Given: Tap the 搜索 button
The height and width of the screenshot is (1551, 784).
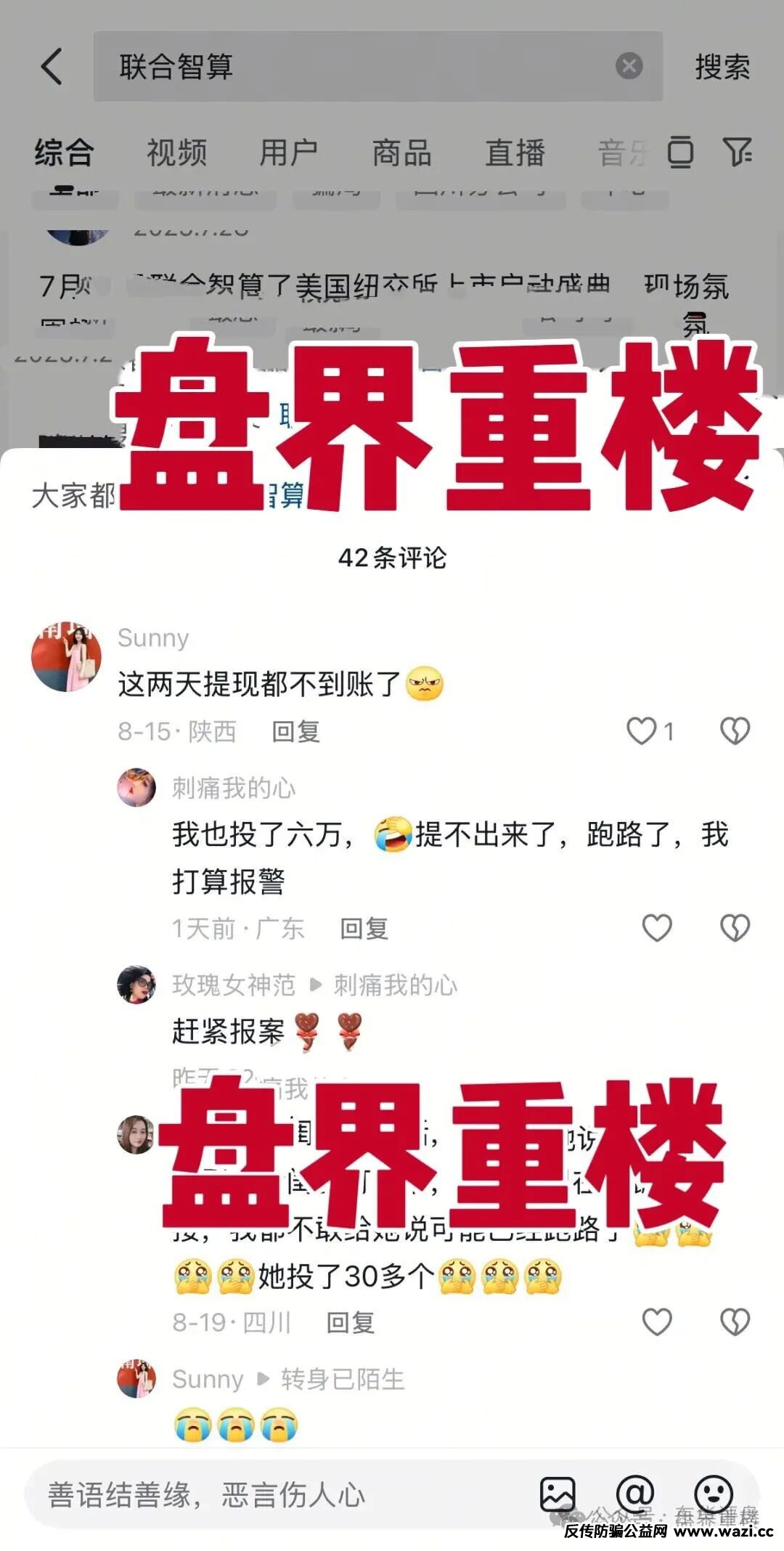Looking at the screenshot, I should (x=722, y=67).
